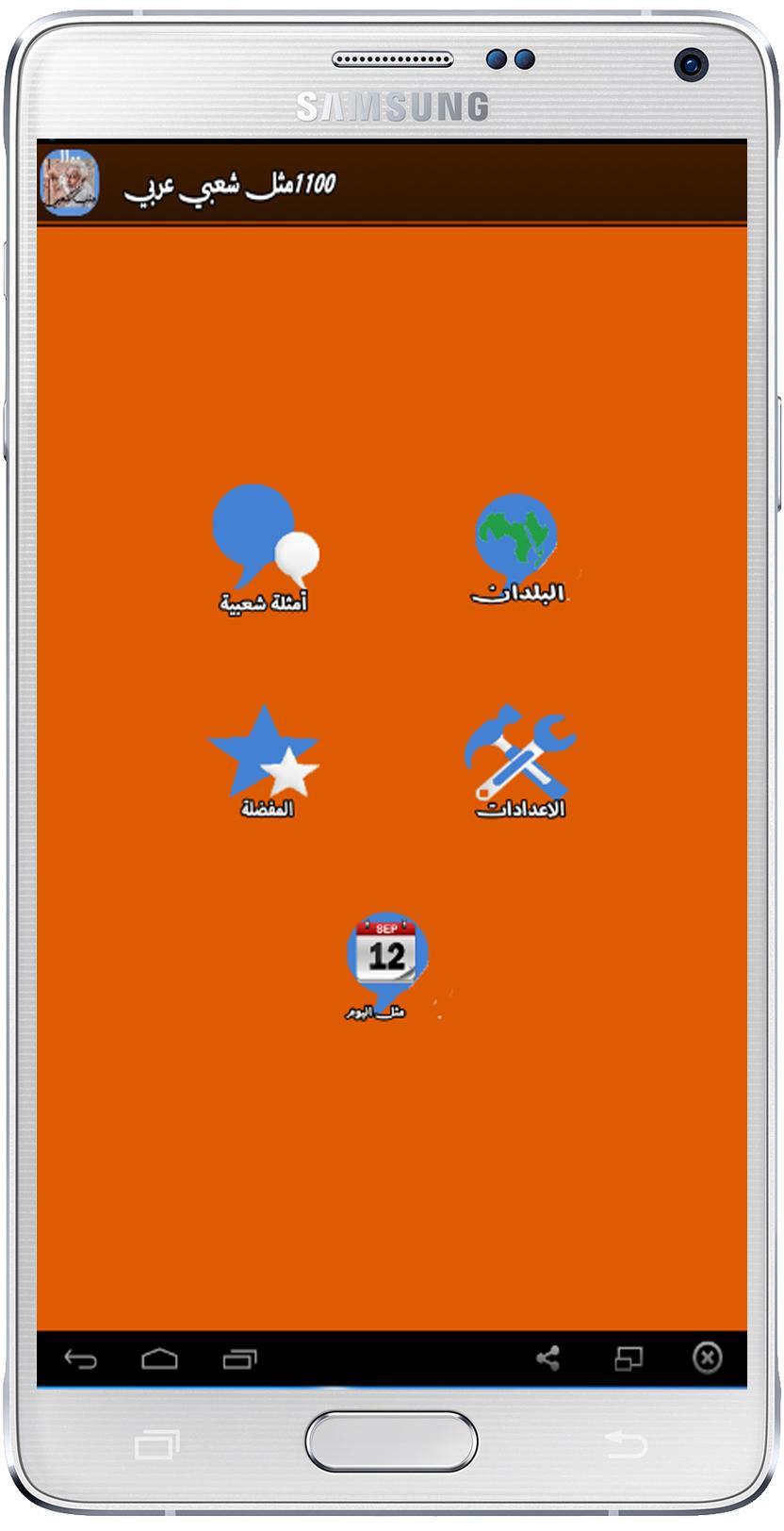
Task: Open proverb of the day calendar
Action: (x=387, y=965)
